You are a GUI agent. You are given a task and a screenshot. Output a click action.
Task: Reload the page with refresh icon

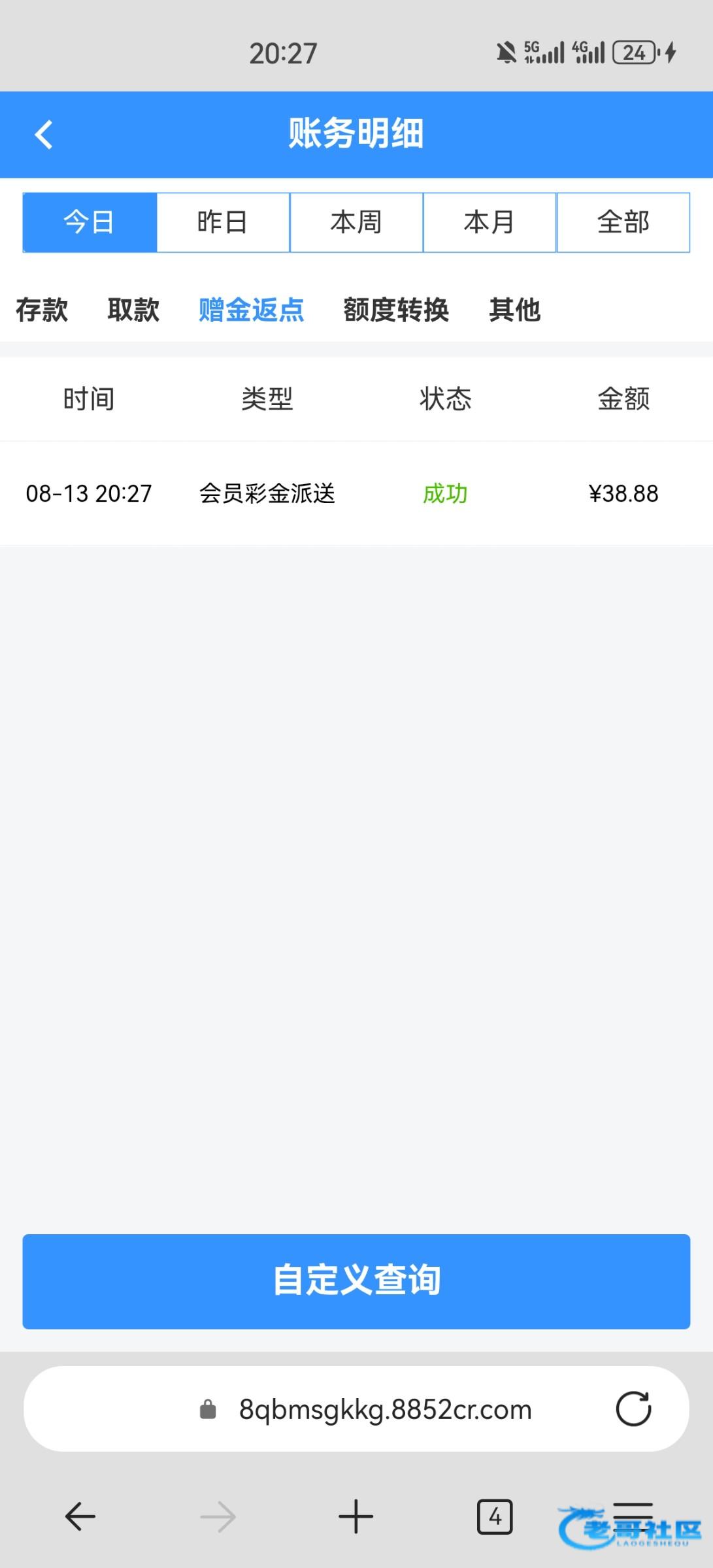[633, 1409]
